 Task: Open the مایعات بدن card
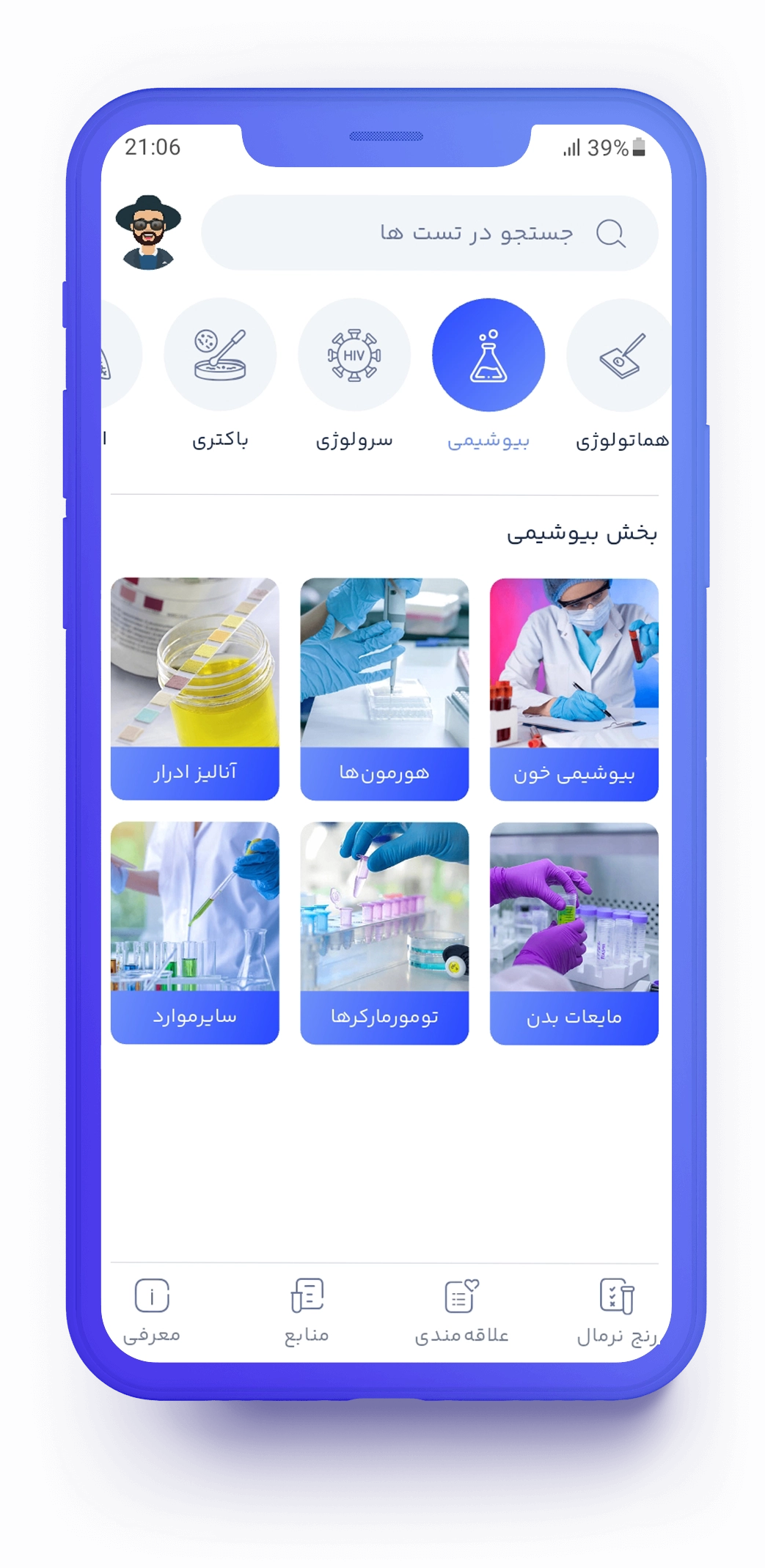click(x=574, y=932)
